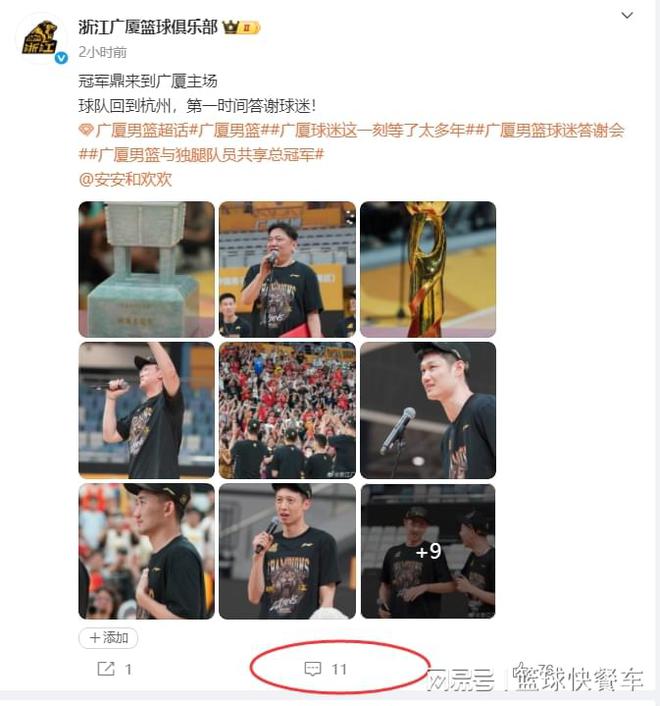Open the post options chevron menu
This screenshot has height=706, width=660.
click(627, 16)
